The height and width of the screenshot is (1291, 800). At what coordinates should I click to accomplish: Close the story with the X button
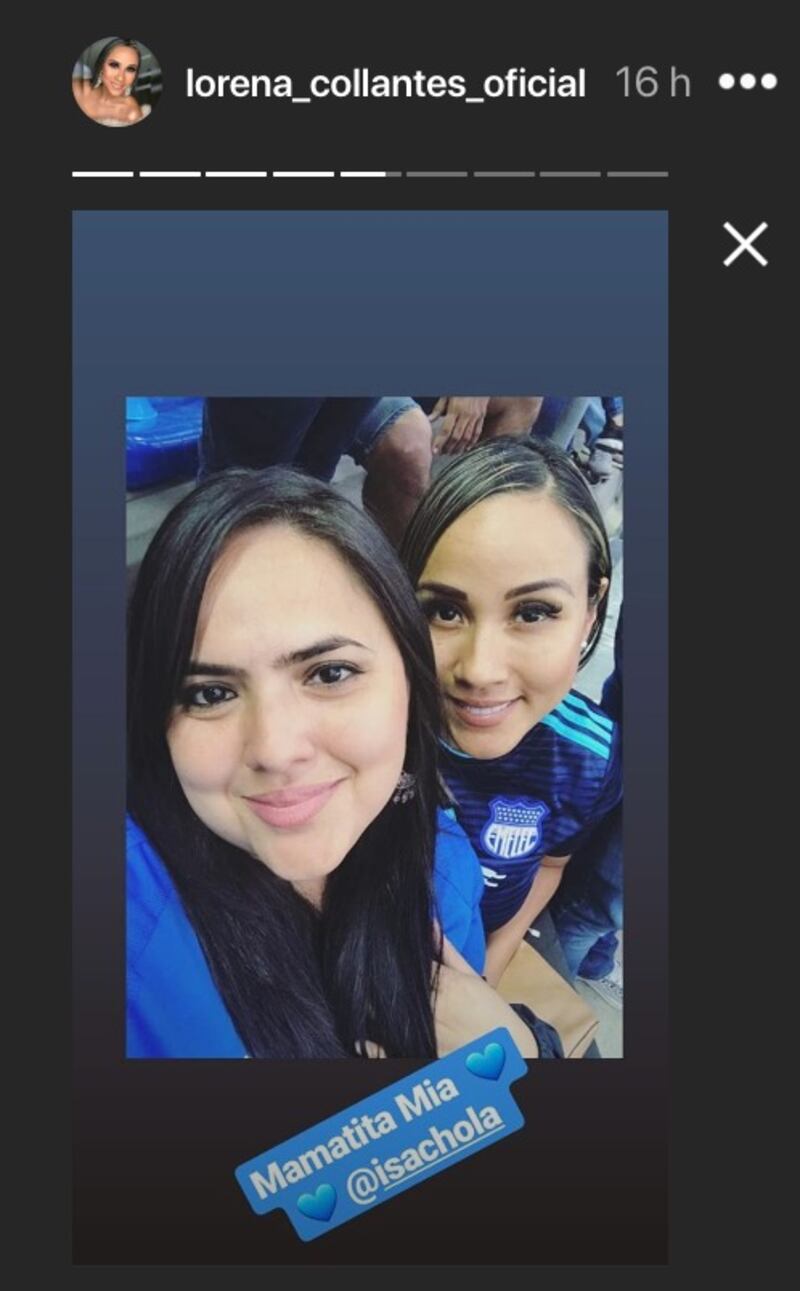(x=745, y=244)
